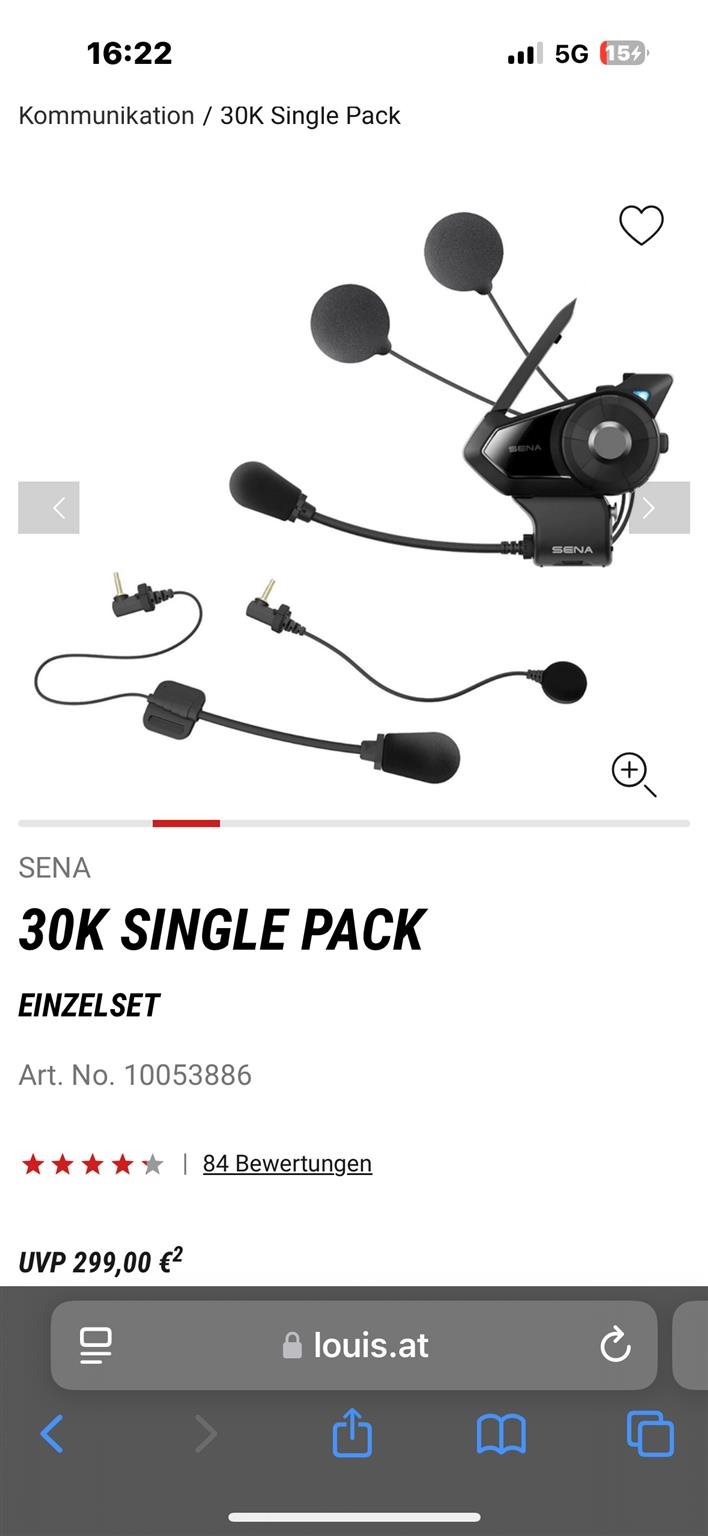
Task: Open Safari bookmarks
Action: (x=501, y=1435)
